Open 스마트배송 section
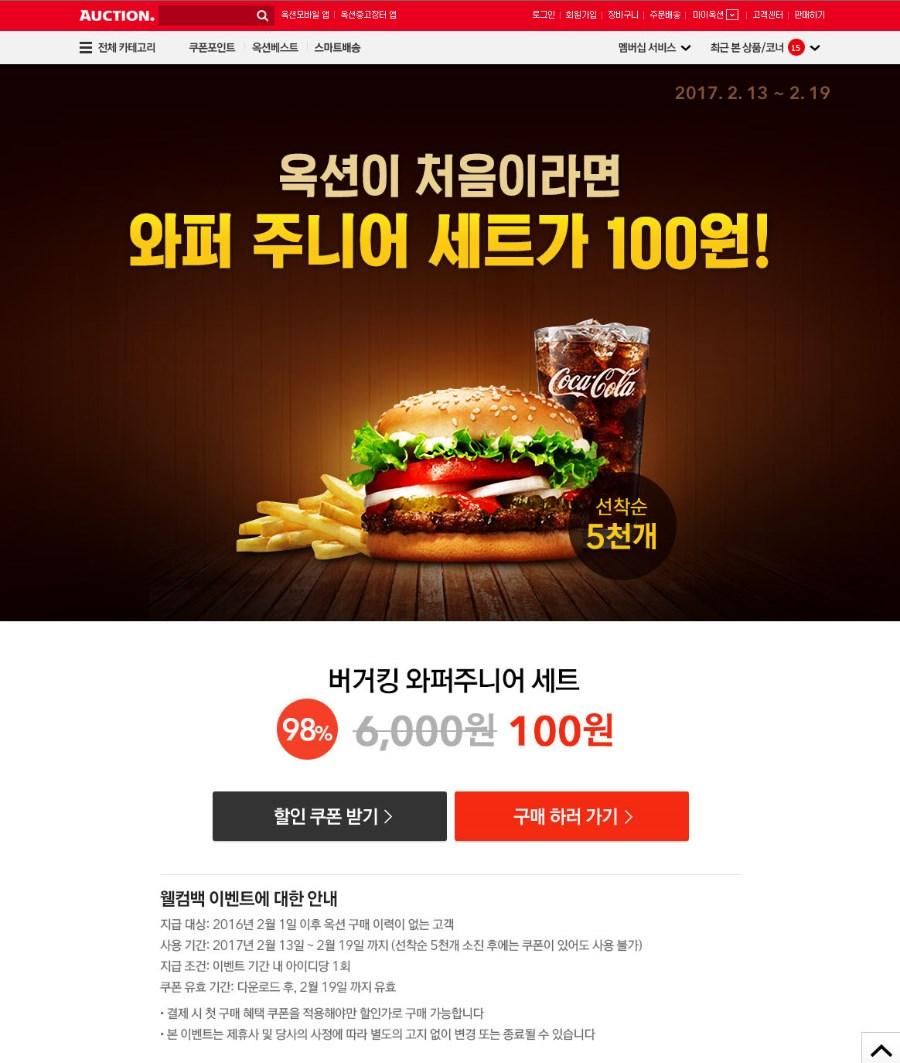900x1063 pixels. [x=337, y=47]
